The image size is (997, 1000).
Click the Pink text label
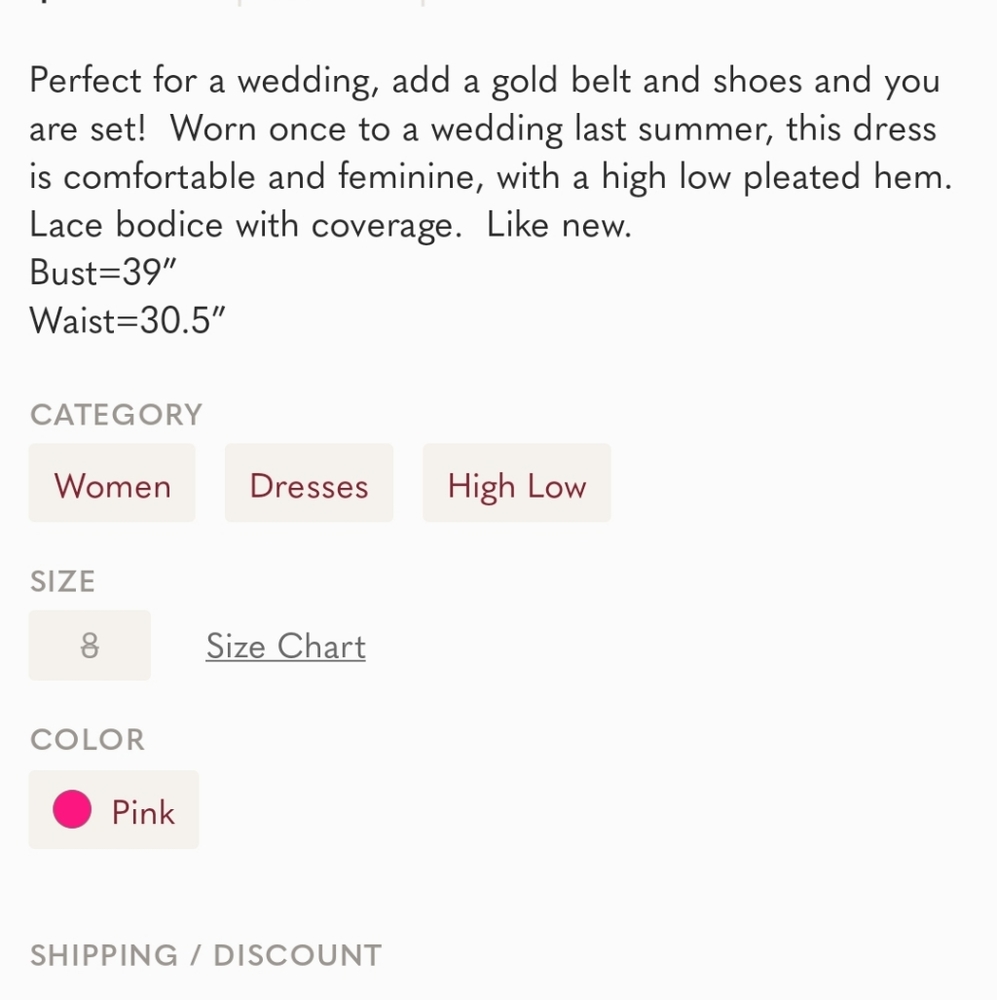click(141, 811)
